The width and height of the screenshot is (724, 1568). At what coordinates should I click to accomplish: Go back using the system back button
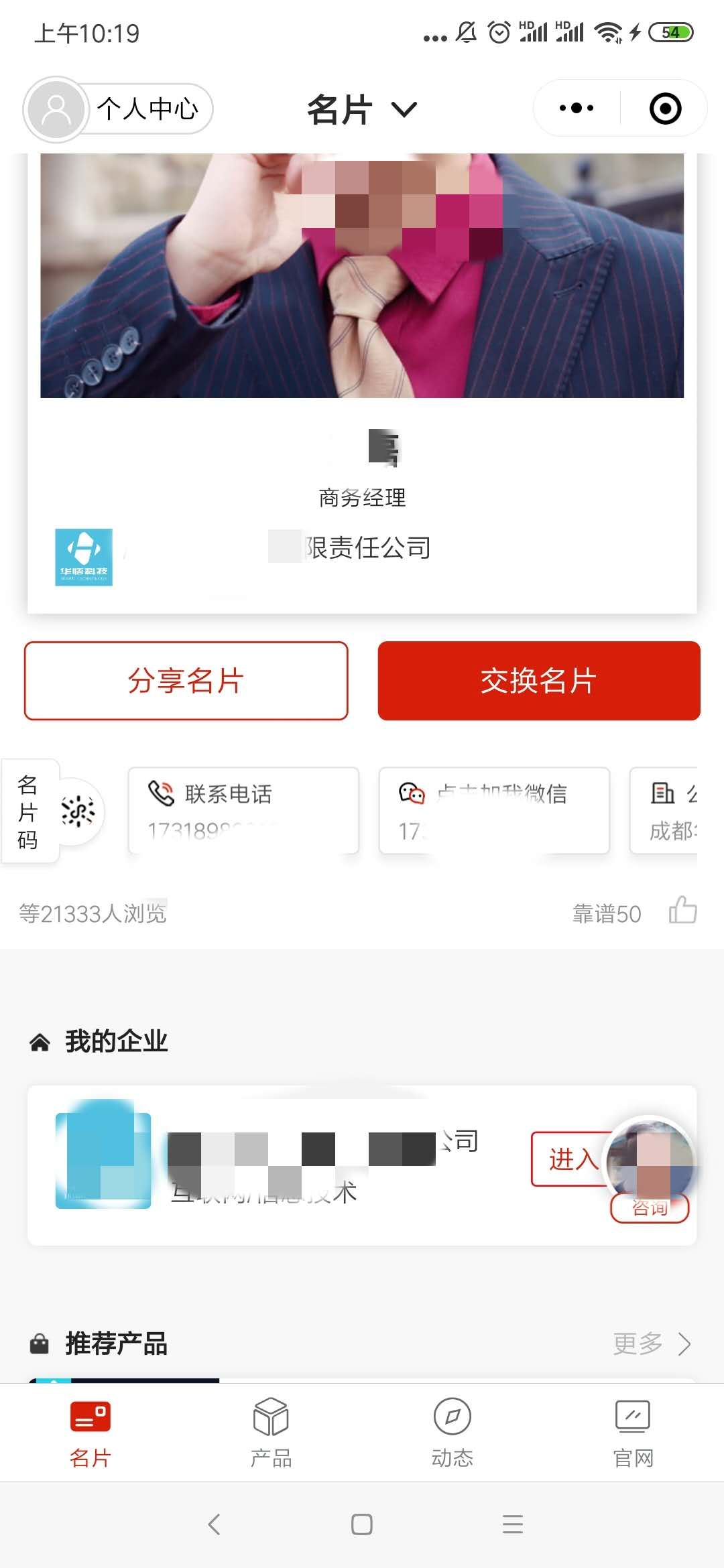click(215, 1524)
